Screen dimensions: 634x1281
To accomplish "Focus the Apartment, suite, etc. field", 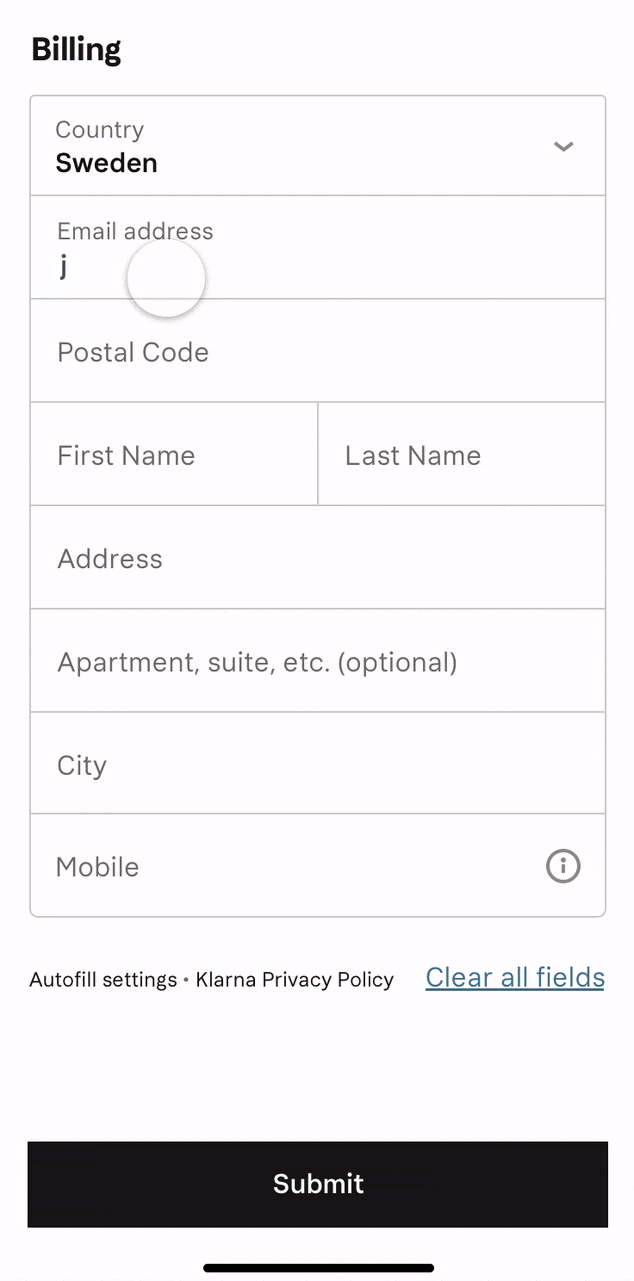I will coord(318,661).
